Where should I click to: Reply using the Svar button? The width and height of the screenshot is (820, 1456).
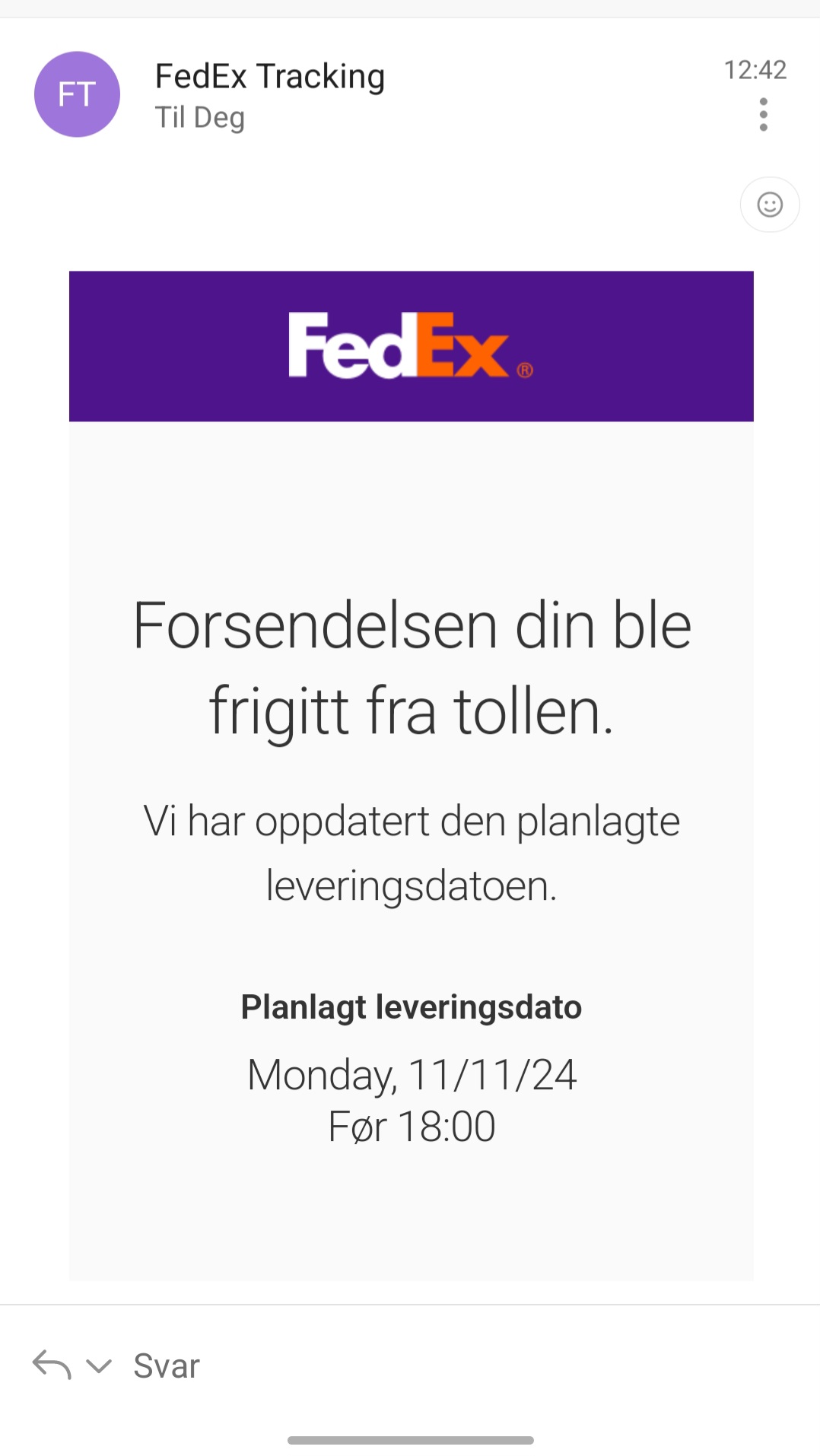click(166, 1365)
